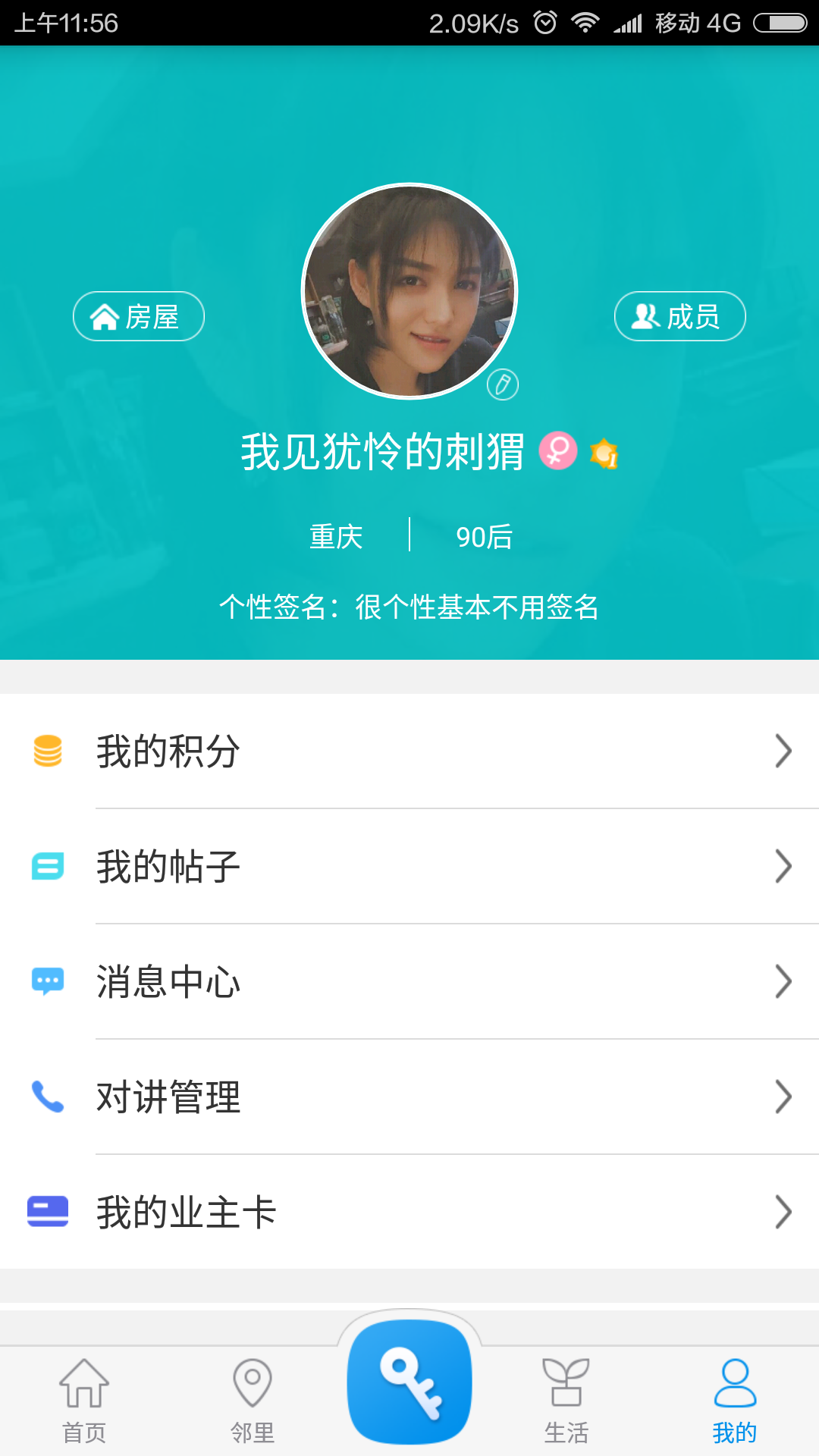Screen dimensions: 819x1456
Task: Open 消息中心 using its chevron arrow
Action: click(784, 982)
